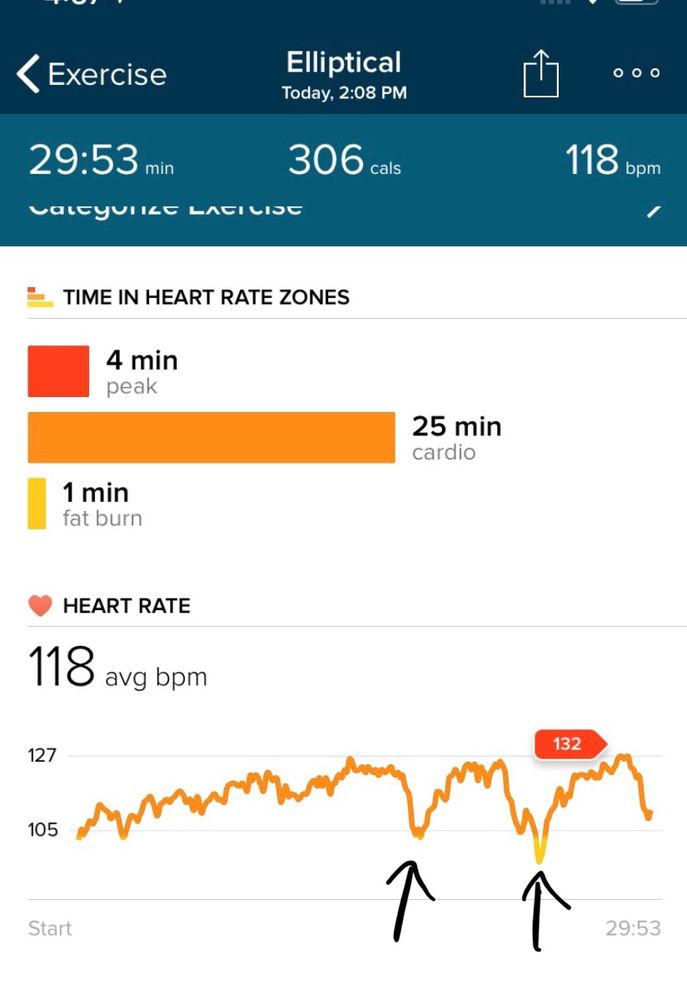Go back to Exercise
The height and width of the screenshot is (998, 687).
[91, 75]
